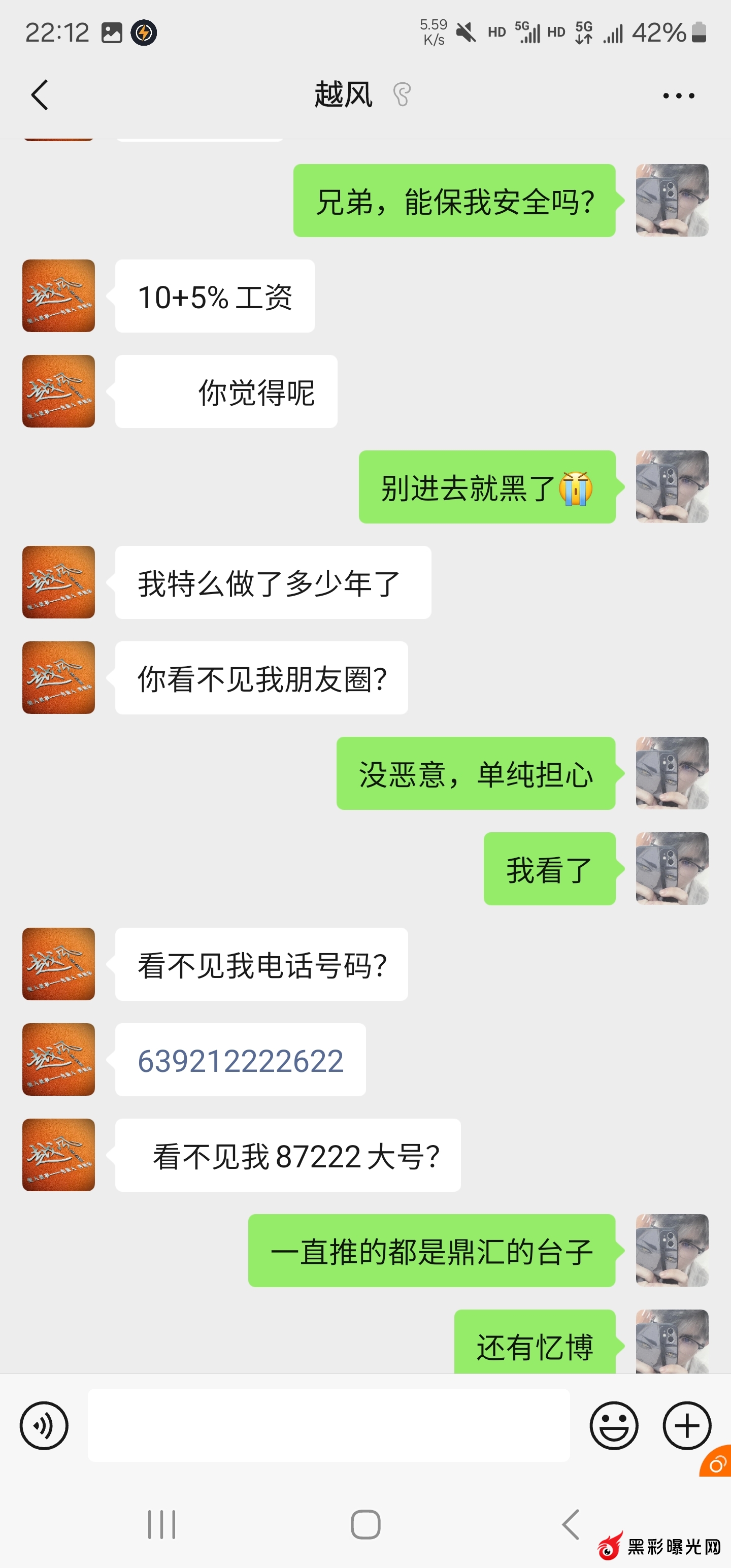Open the emoji sticker panel
The width and height of the screenshot is (731, 1568).
click(x=614, y=1425)
